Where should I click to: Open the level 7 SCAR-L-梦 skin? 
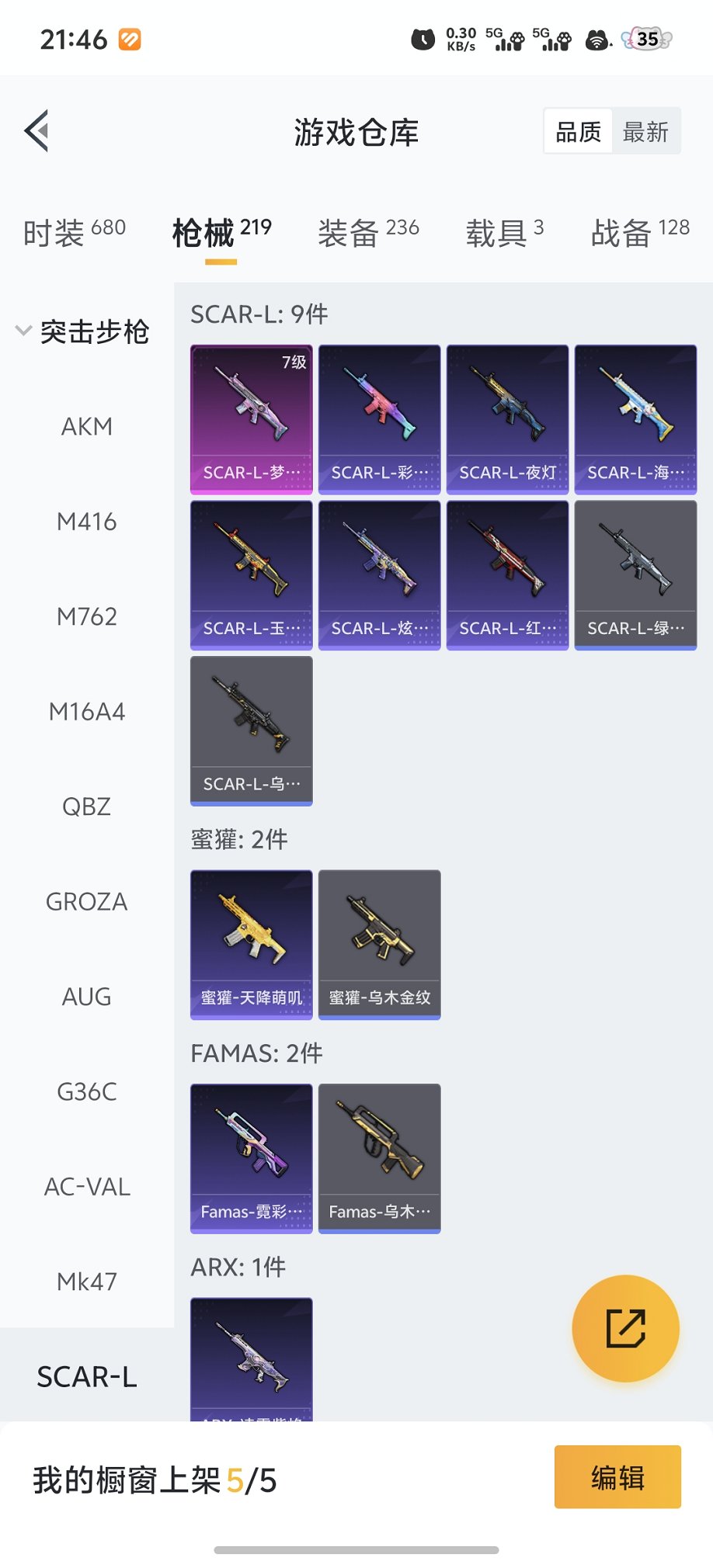click(x=252, y=419)
